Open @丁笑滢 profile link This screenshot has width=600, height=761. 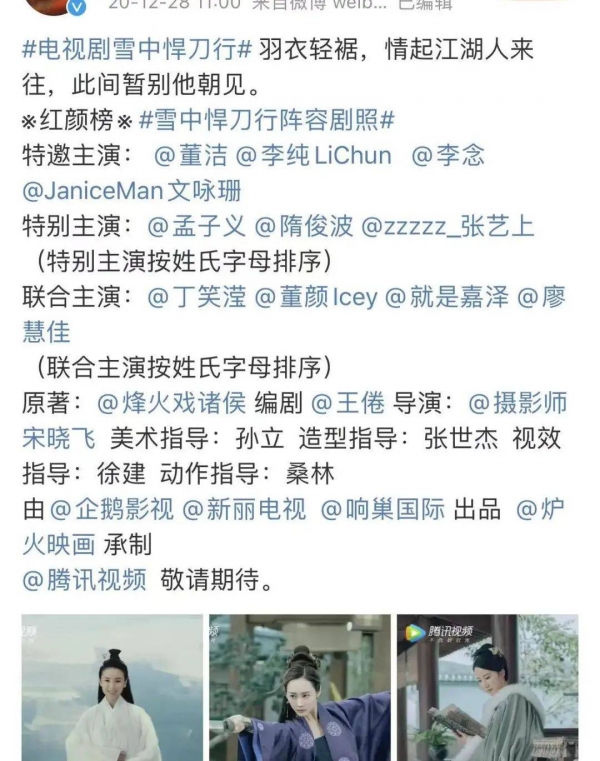coord(197,297)
